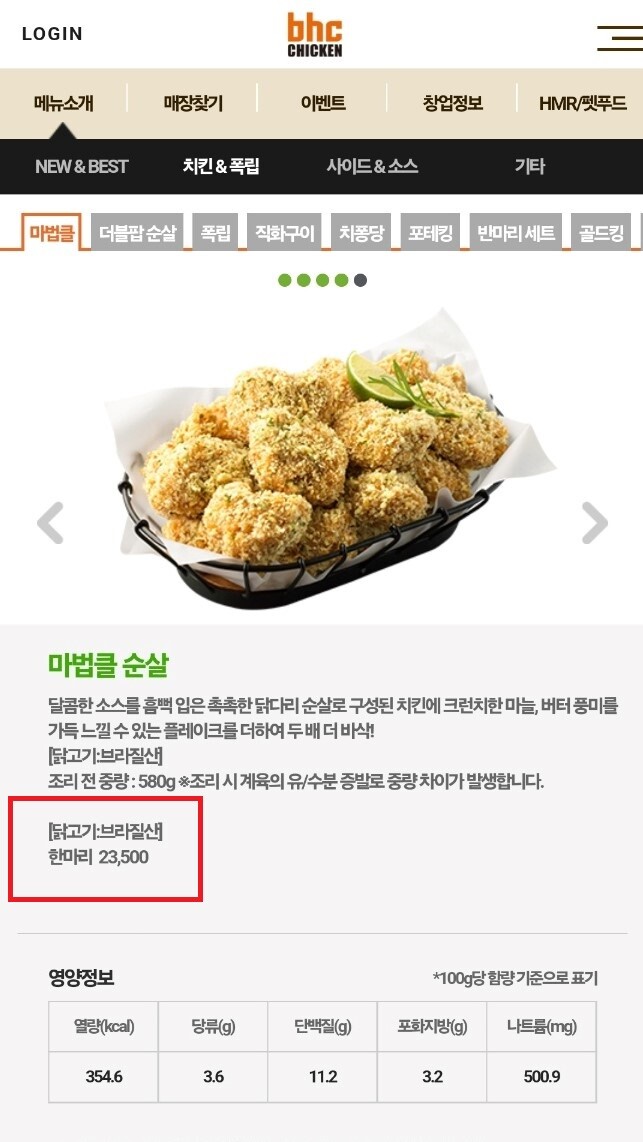
Task: Go to 창업정보 tab
Action: click(452, 103)
